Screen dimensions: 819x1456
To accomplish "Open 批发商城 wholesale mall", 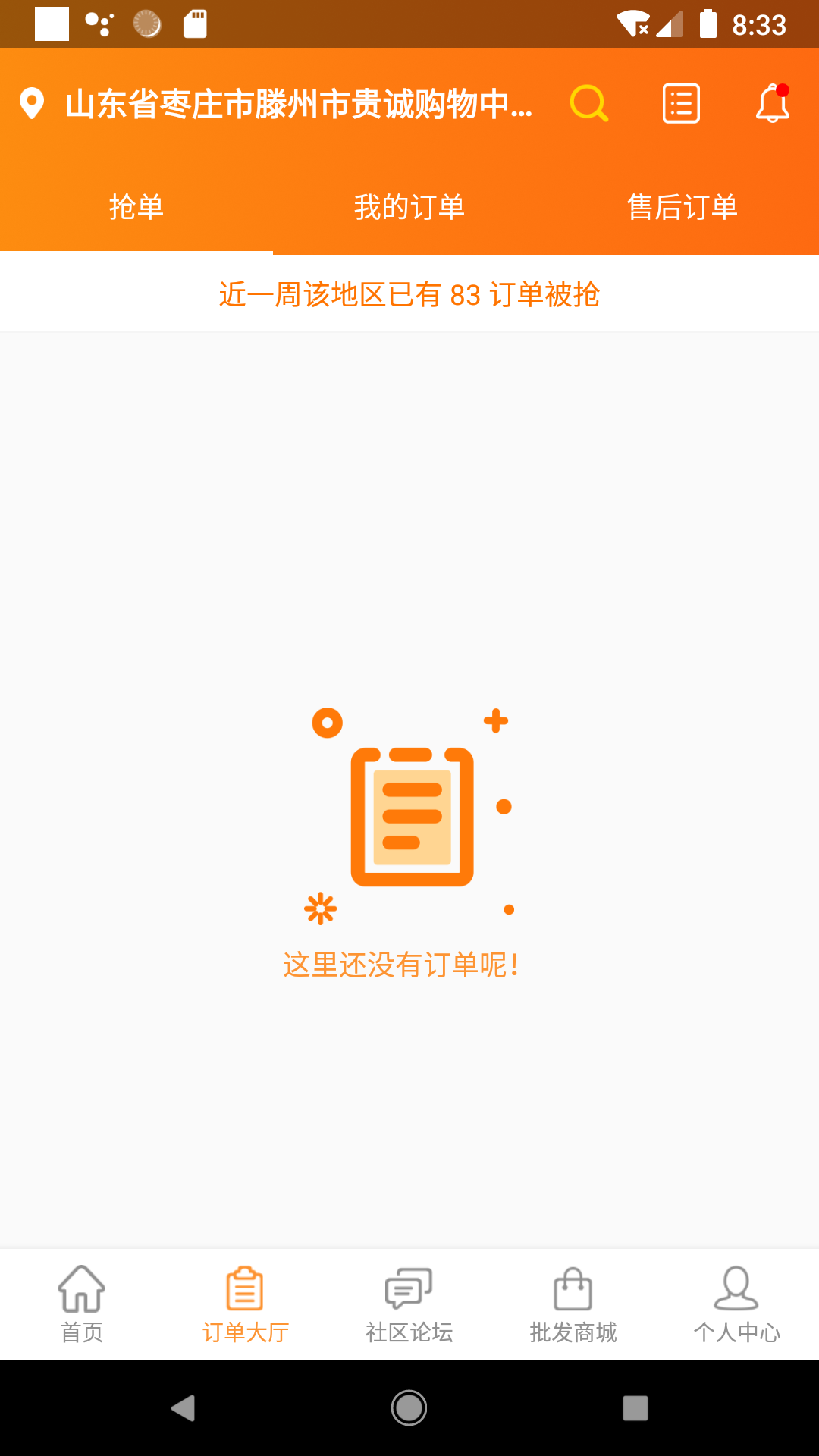I will (x=573, y=1304).
